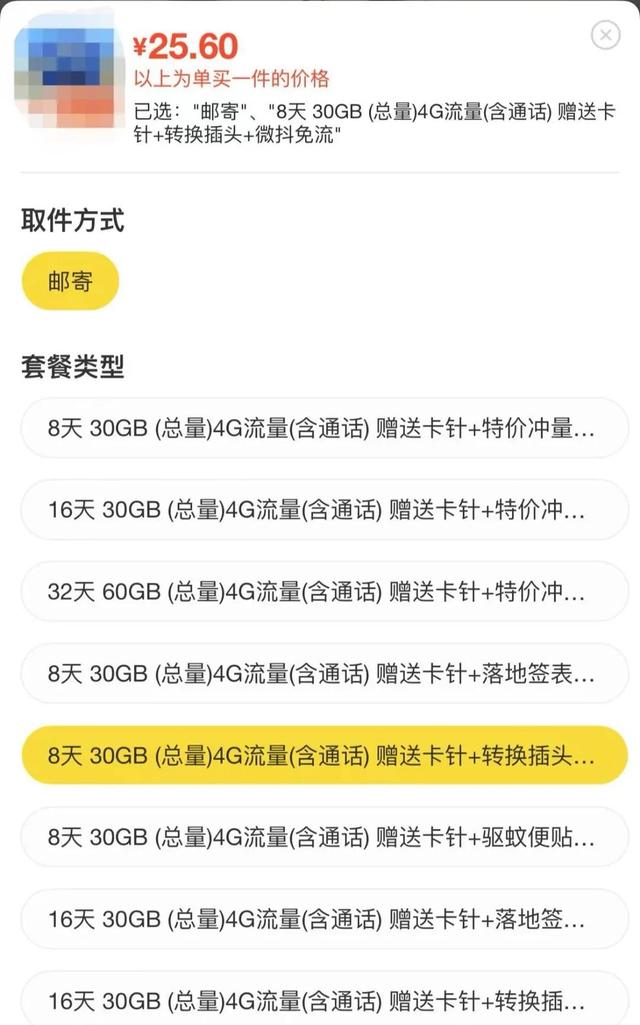Tap highlighted 8天 30GB 转换插头 package

click(325, 755)
